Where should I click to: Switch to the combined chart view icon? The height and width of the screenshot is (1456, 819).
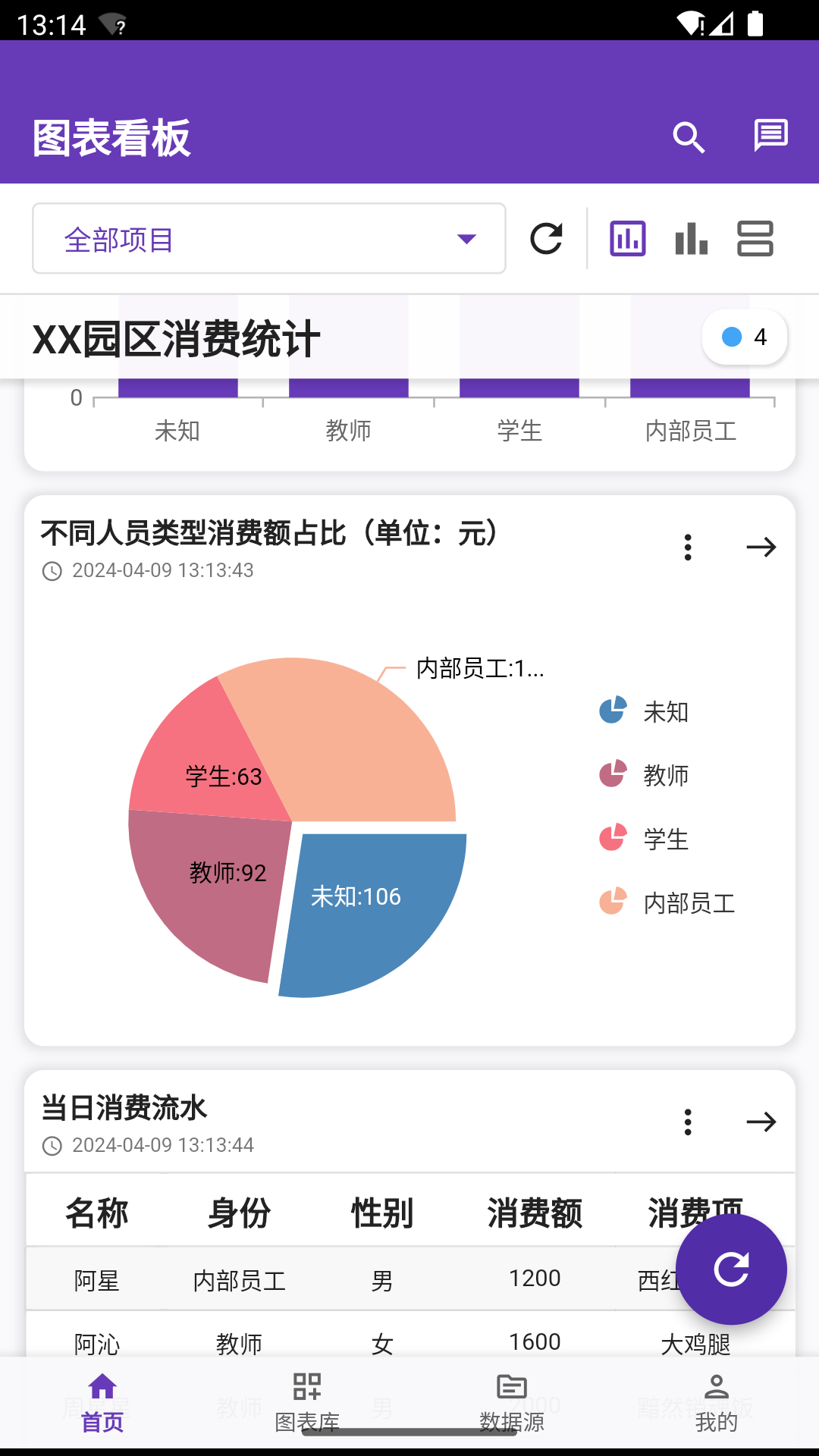click(x=628, y=237)
